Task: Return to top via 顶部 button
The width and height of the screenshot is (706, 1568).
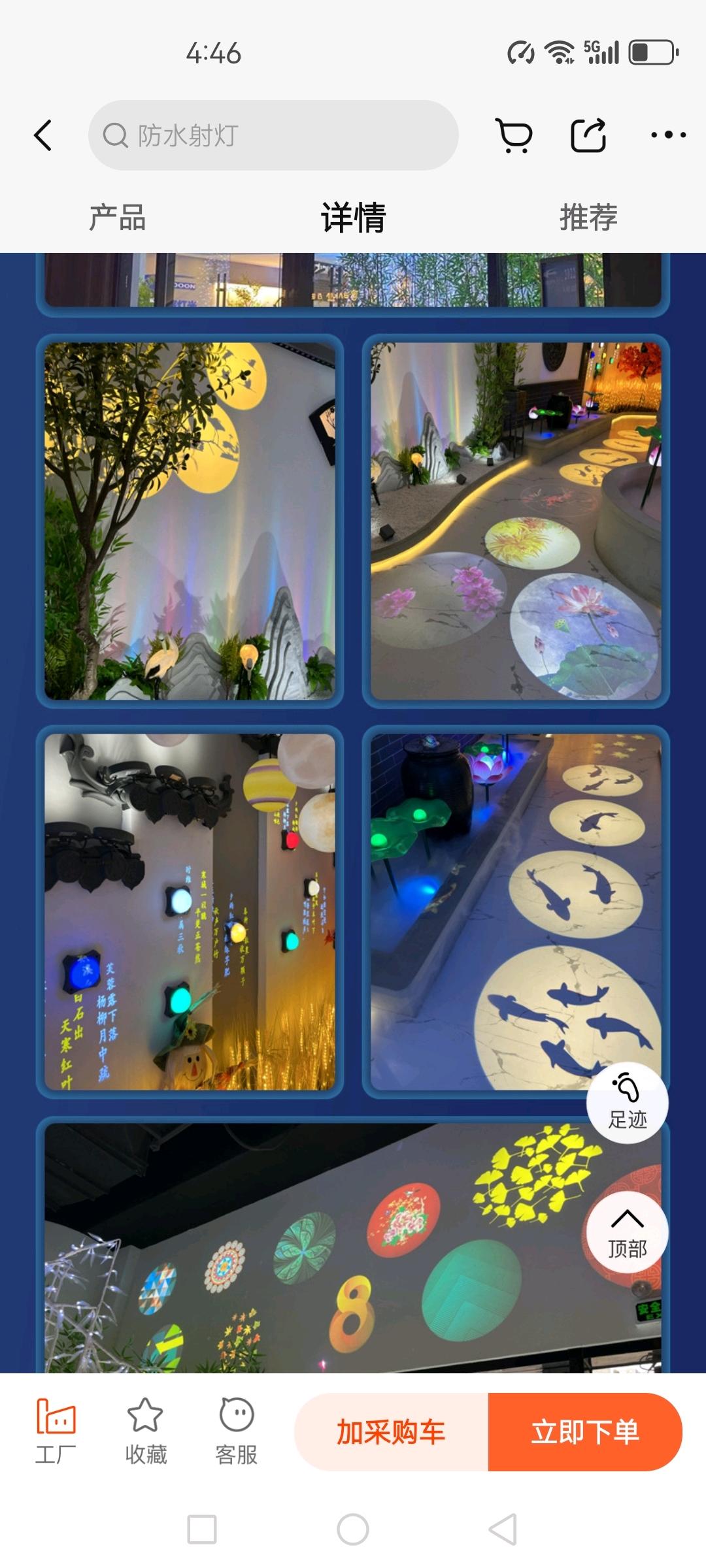Action: pos(627,1232)
